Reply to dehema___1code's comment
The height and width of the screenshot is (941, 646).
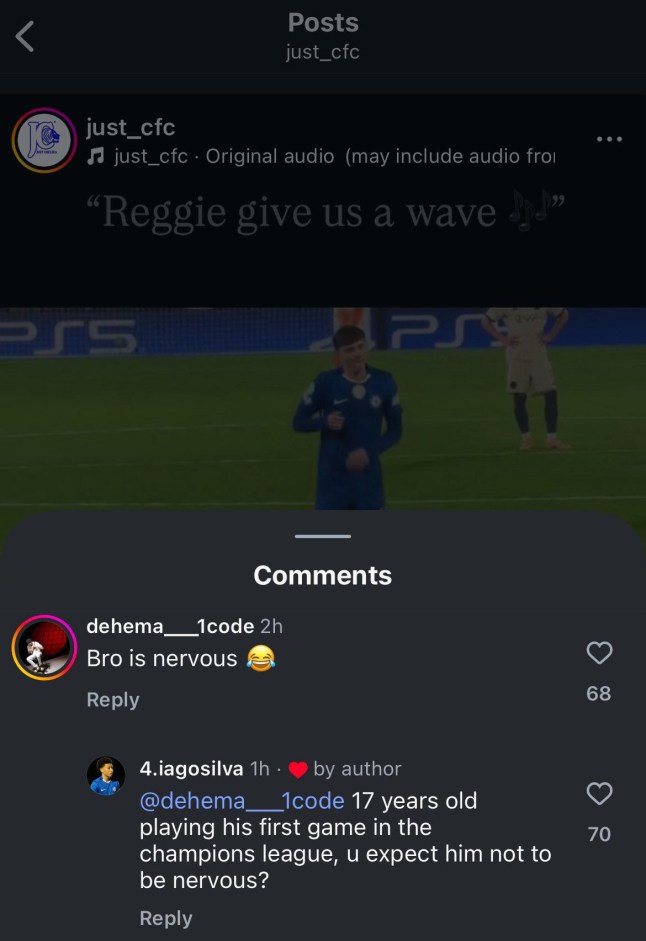(x=113, y=700)
